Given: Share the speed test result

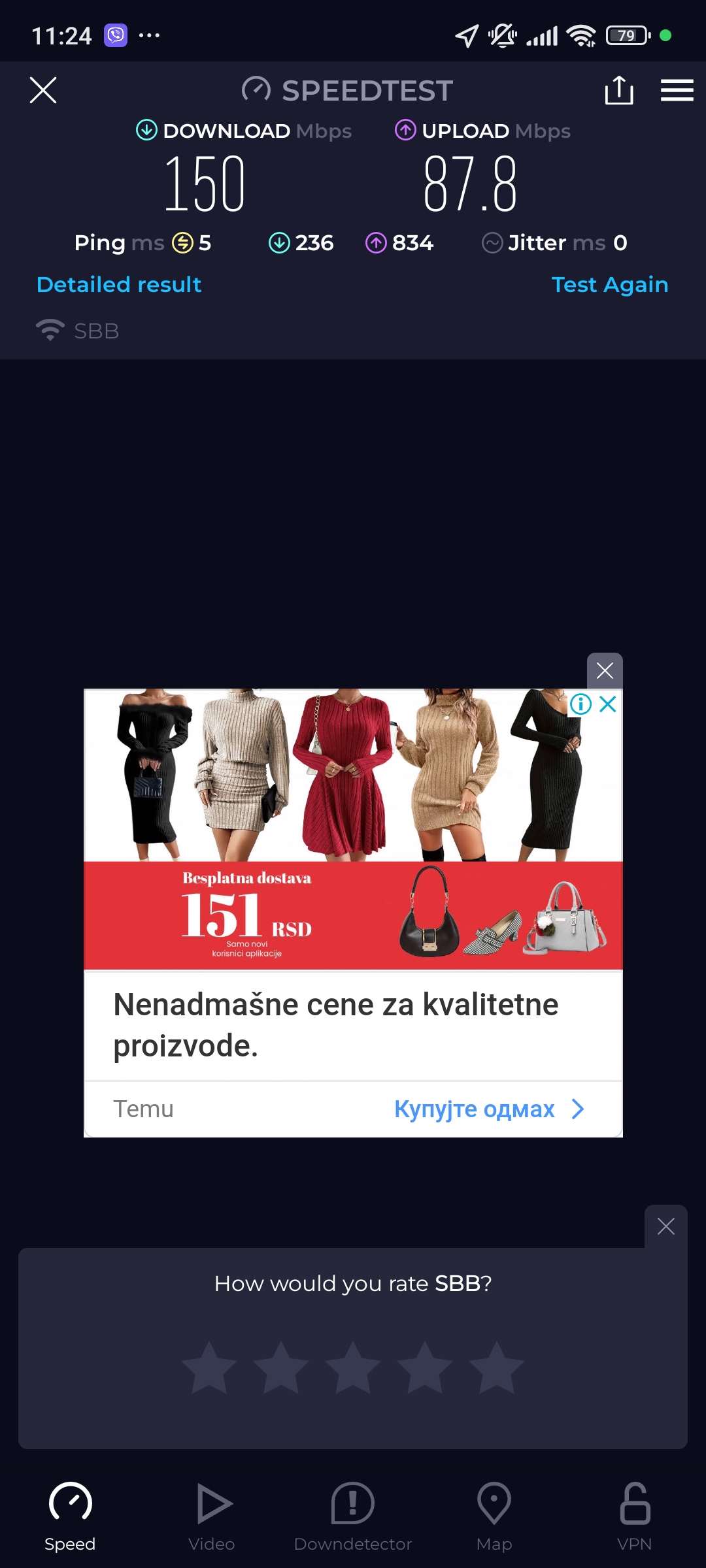Looking at the screenshot, I should click(x=618, y=90).
